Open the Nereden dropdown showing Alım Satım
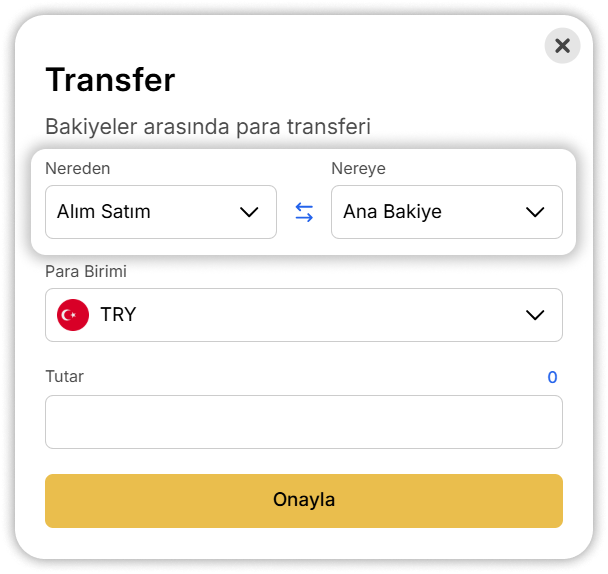 tap(160, 212)
